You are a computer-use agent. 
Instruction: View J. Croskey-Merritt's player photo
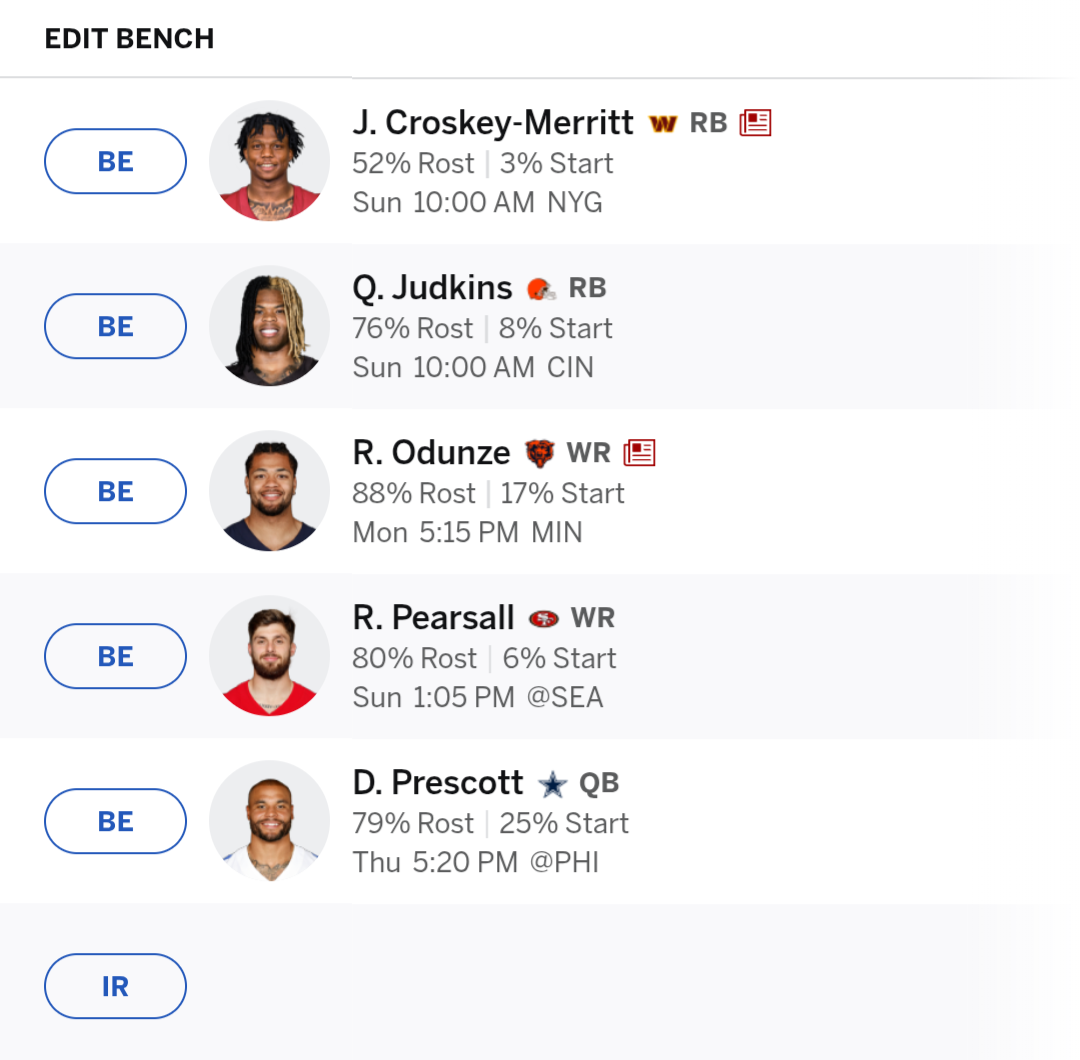(269, 161)
